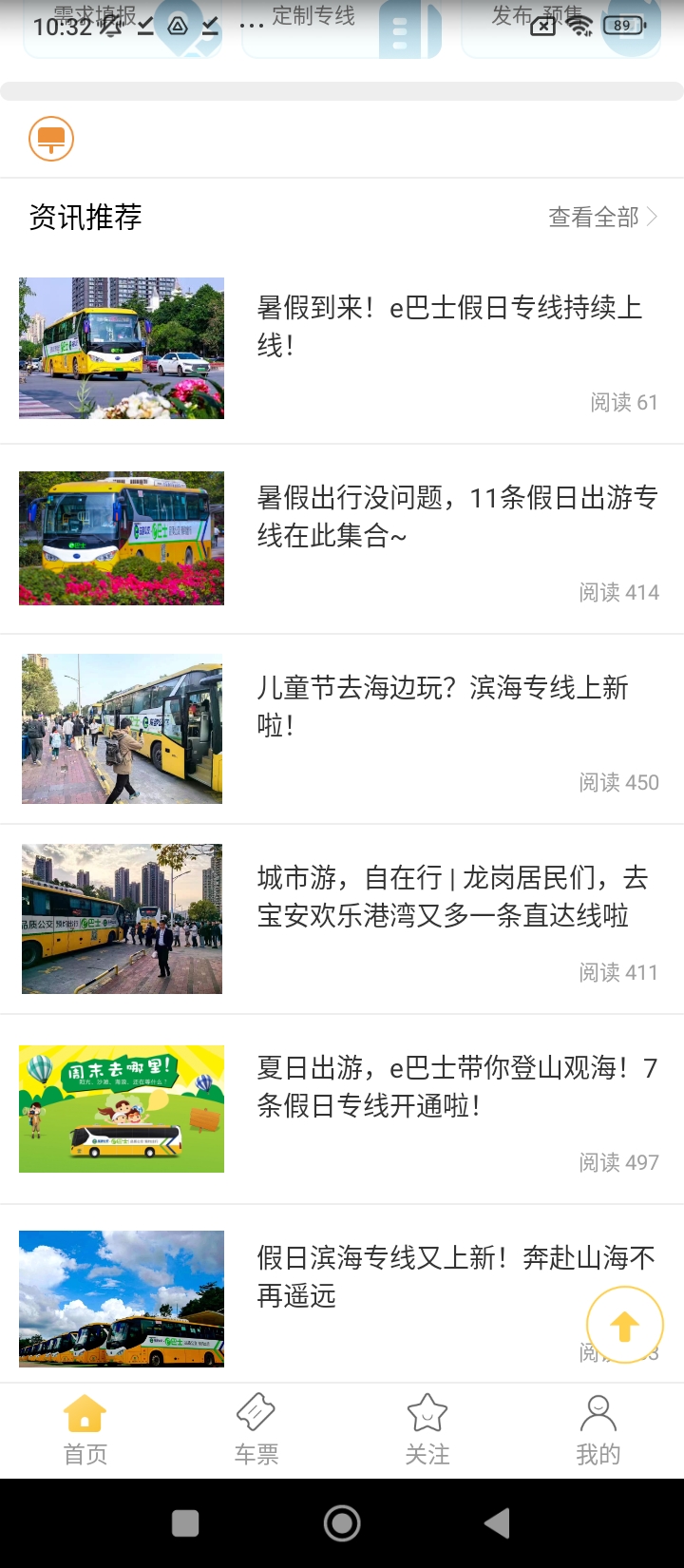The height and width of the screenshot is (1568, 684).
Task: Open 儿童节去海边玩？滨海专线上新啦 article
Action: click(x=443, y=706)
